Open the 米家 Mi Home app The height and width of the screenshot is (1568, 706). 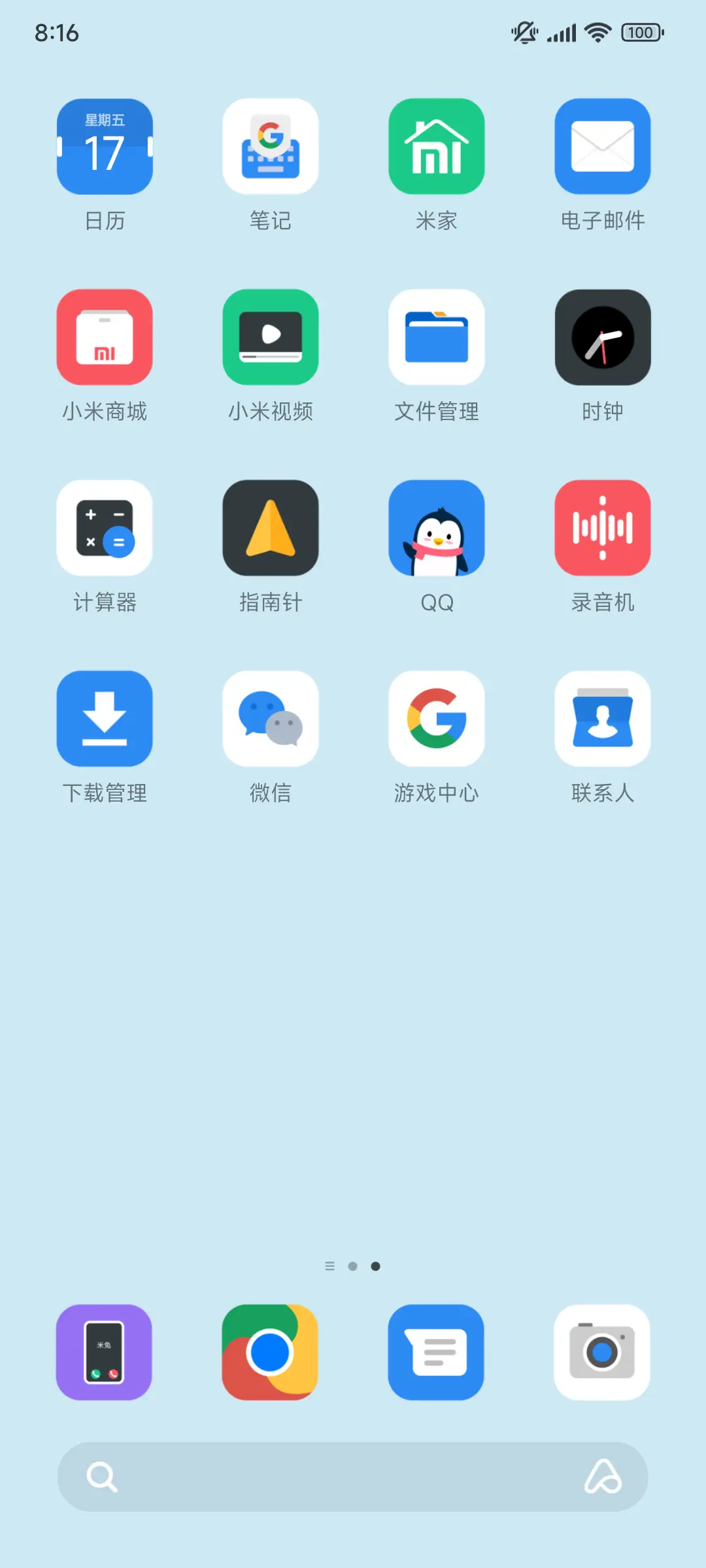click(437, 146)
